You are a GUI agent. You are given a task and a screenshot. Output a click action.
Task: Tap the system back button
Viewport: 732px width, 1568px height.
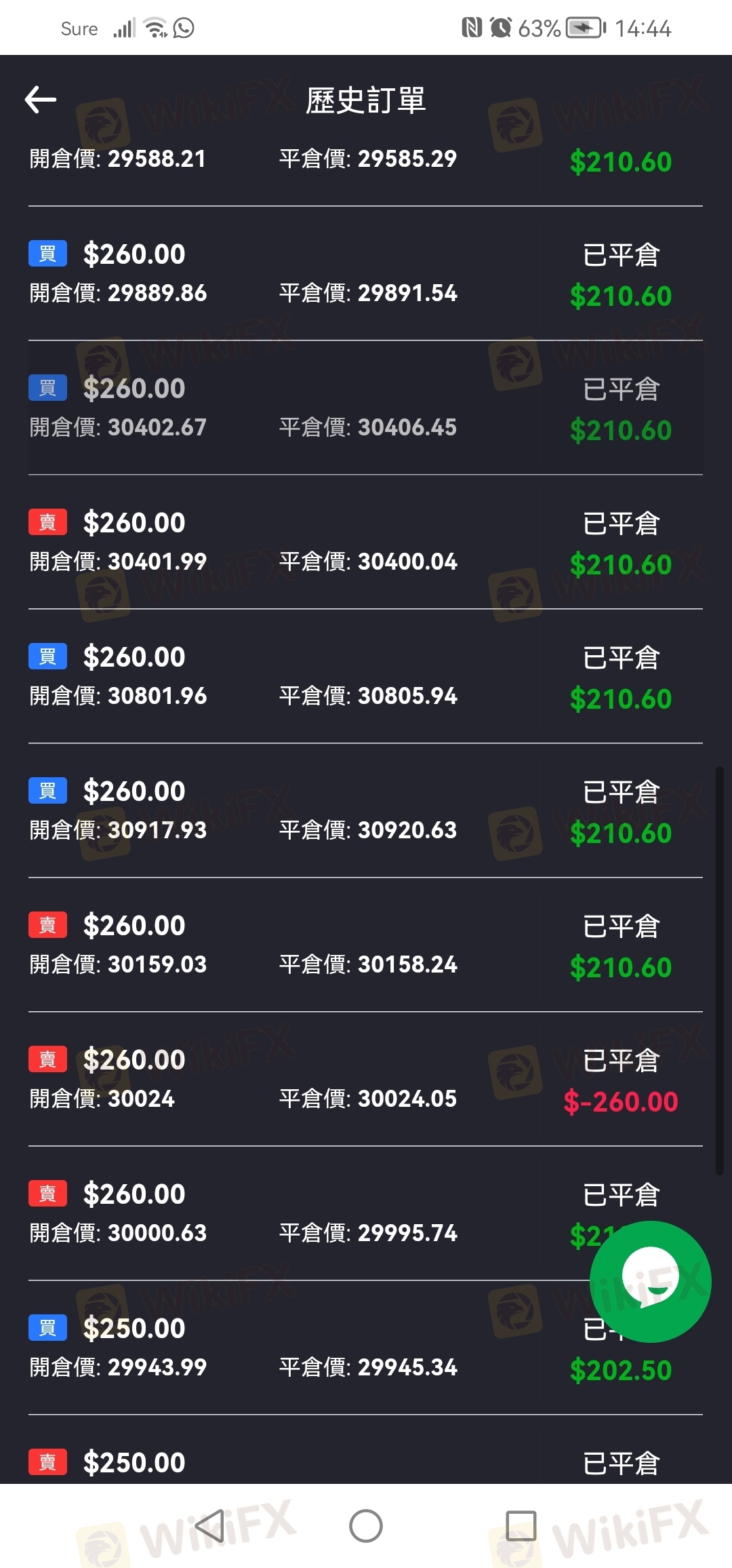coord(210,1526)
